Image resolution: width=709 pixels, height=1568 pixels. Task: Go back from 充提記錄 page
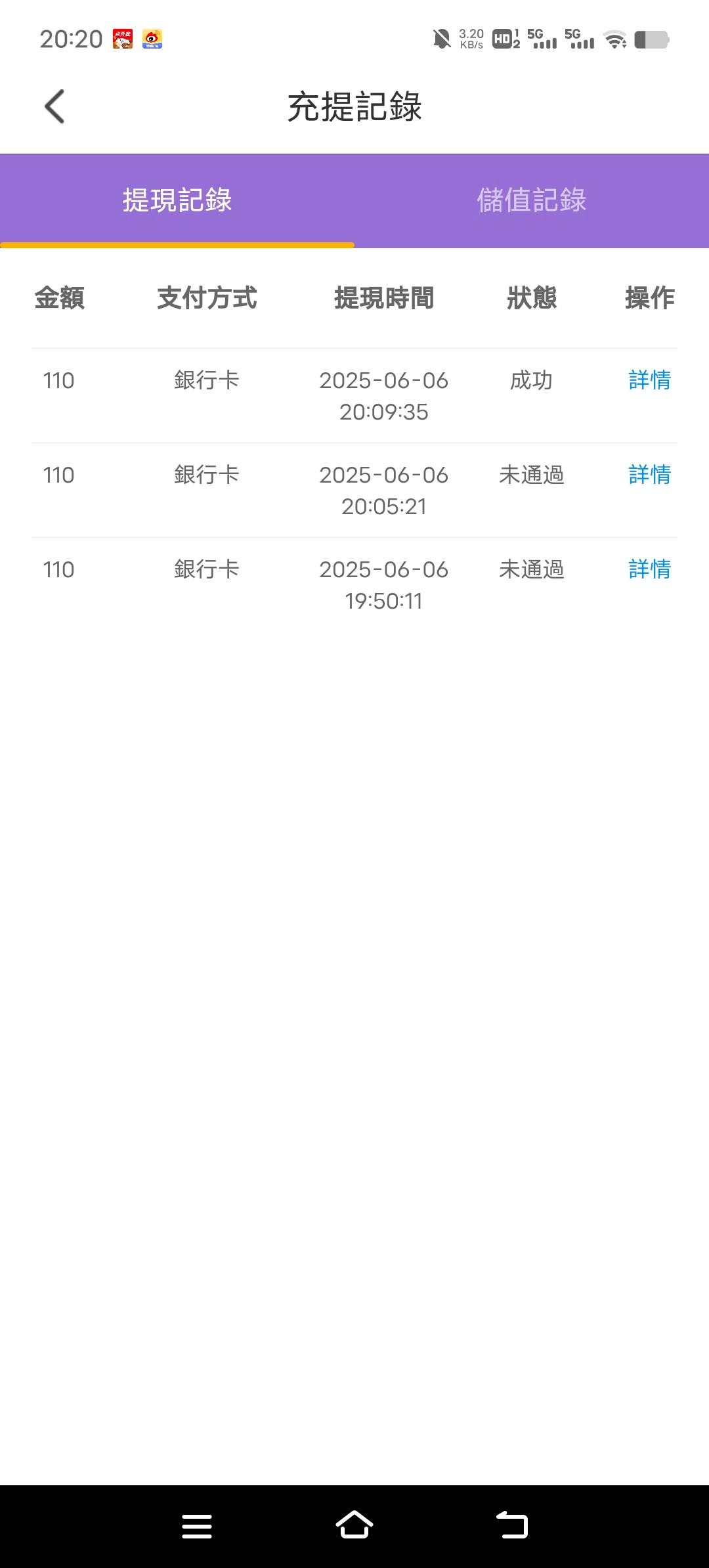click(54, 106)
